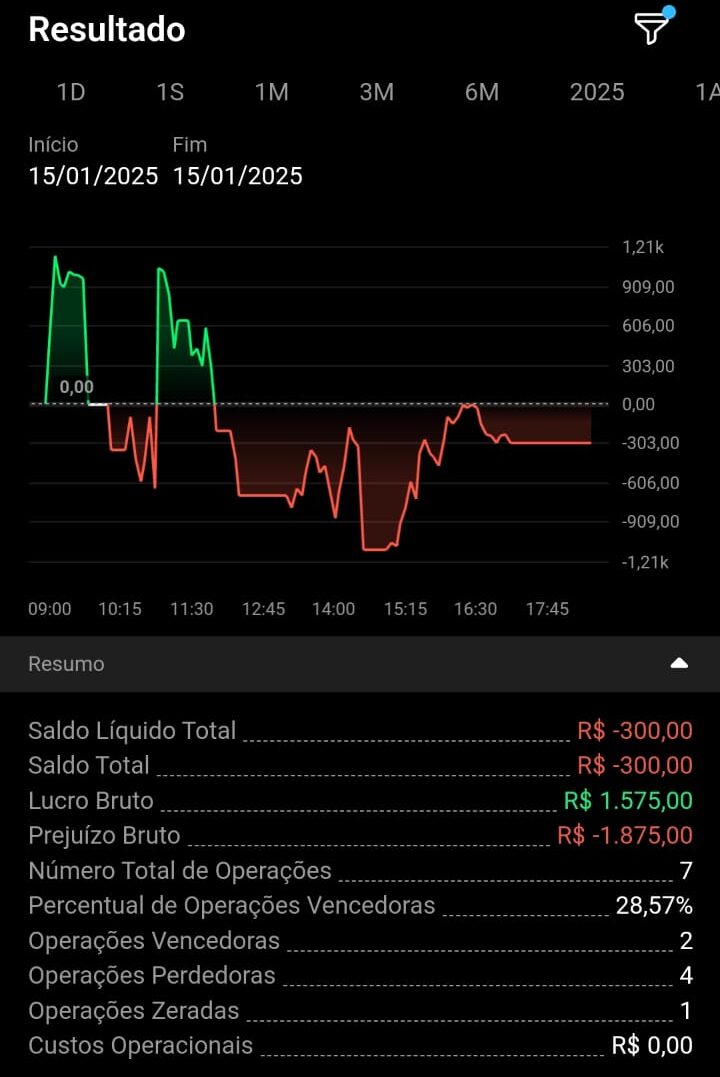Select the 1D period tab

(x=71, y=92)
